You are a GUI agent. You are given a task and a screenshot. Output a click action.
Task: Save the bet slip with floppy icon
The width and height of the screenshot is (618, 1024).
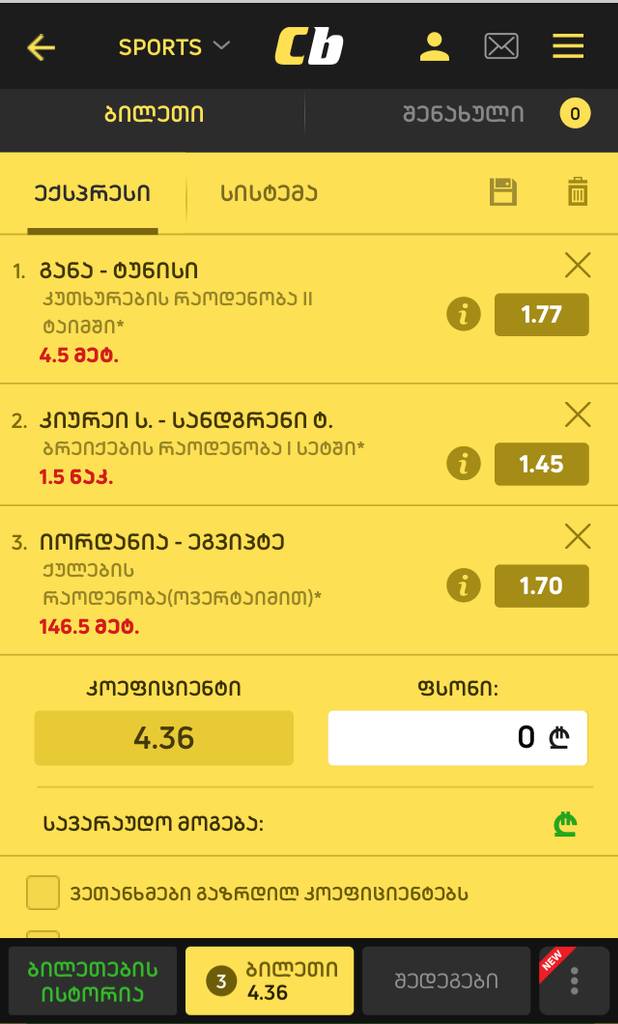[x=503, y=192]
